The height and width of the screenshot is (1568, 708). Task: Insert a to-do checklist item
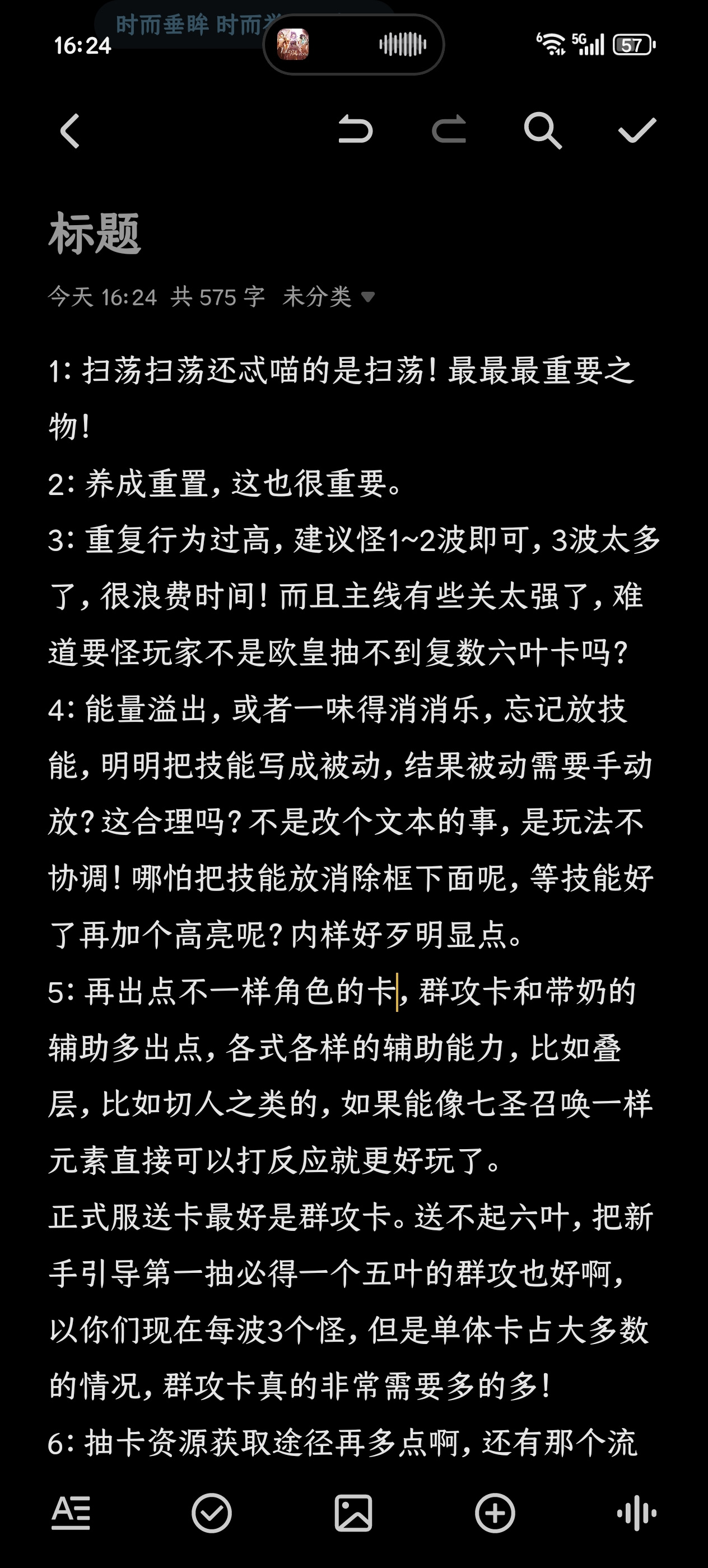pyautogui.click(x=211, y=1513)
